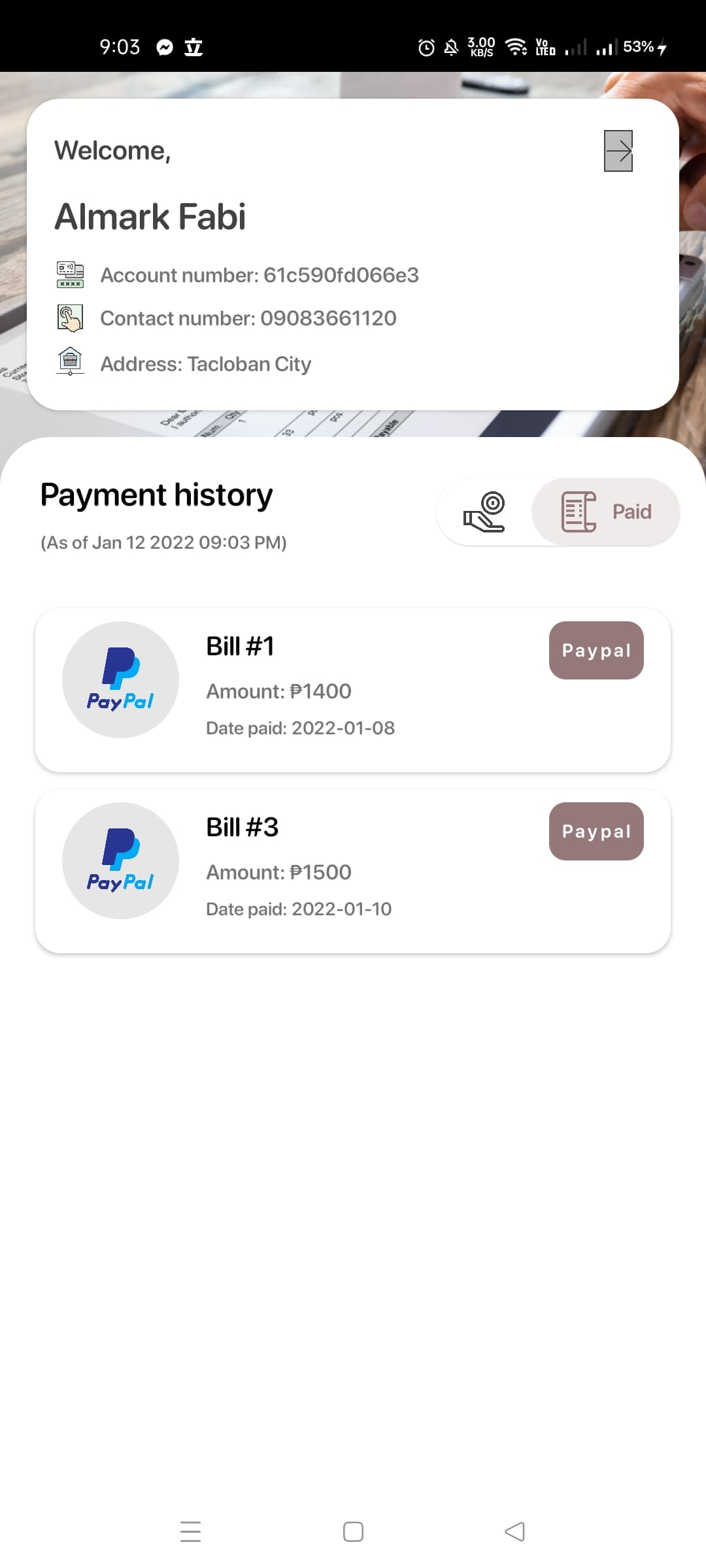Tap the battery level indicator
Viewport: 706px width, 1568px height.
[639, 46]
